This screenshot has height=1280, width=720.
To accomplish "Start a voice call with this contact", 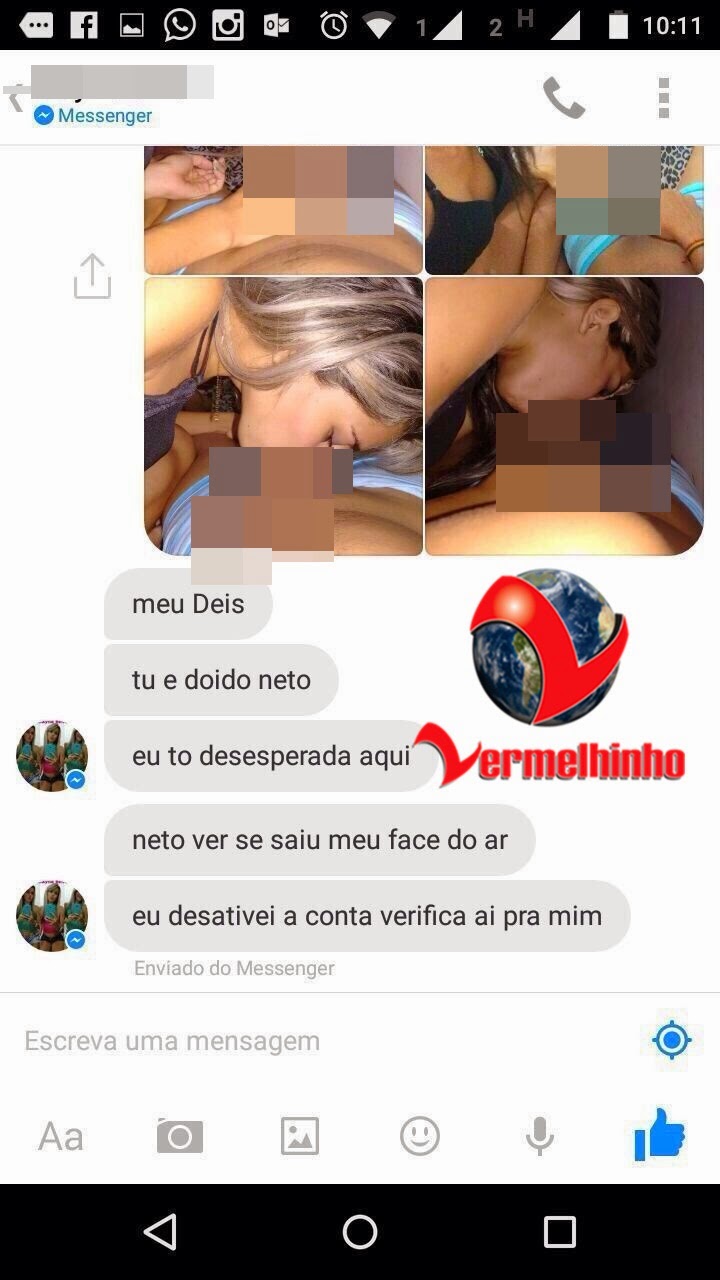I will (x=563, y=98).
